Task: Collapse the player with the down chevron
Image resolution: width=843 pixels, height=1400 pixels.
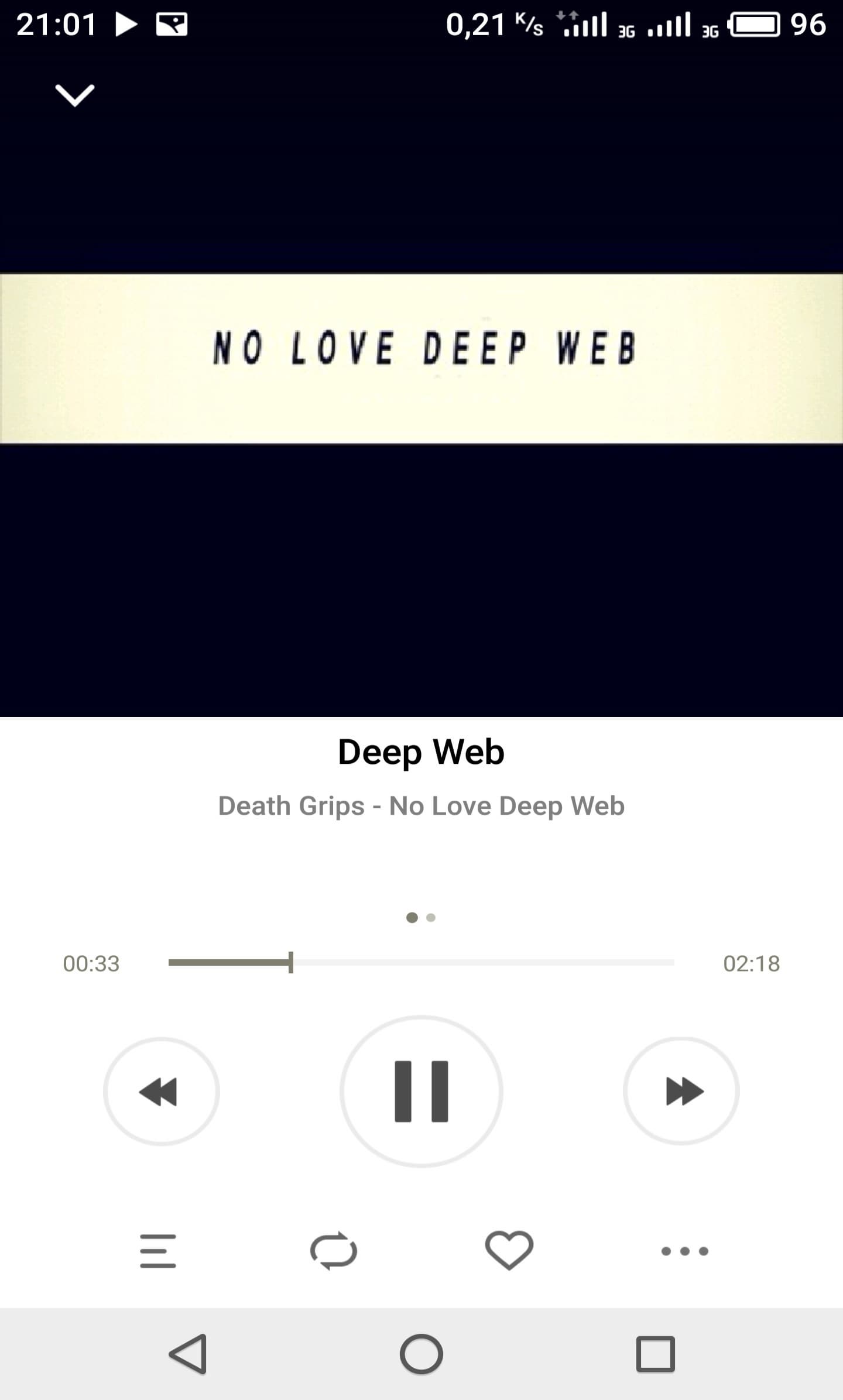Action: tap(74, 95)
